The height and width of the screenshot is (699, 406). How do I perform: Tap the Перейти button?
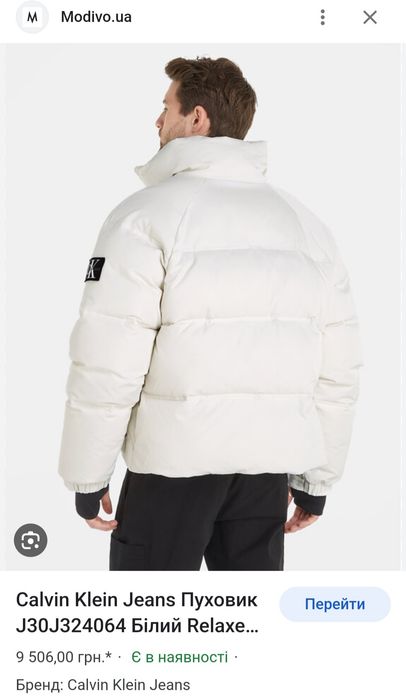coord(335,604)
